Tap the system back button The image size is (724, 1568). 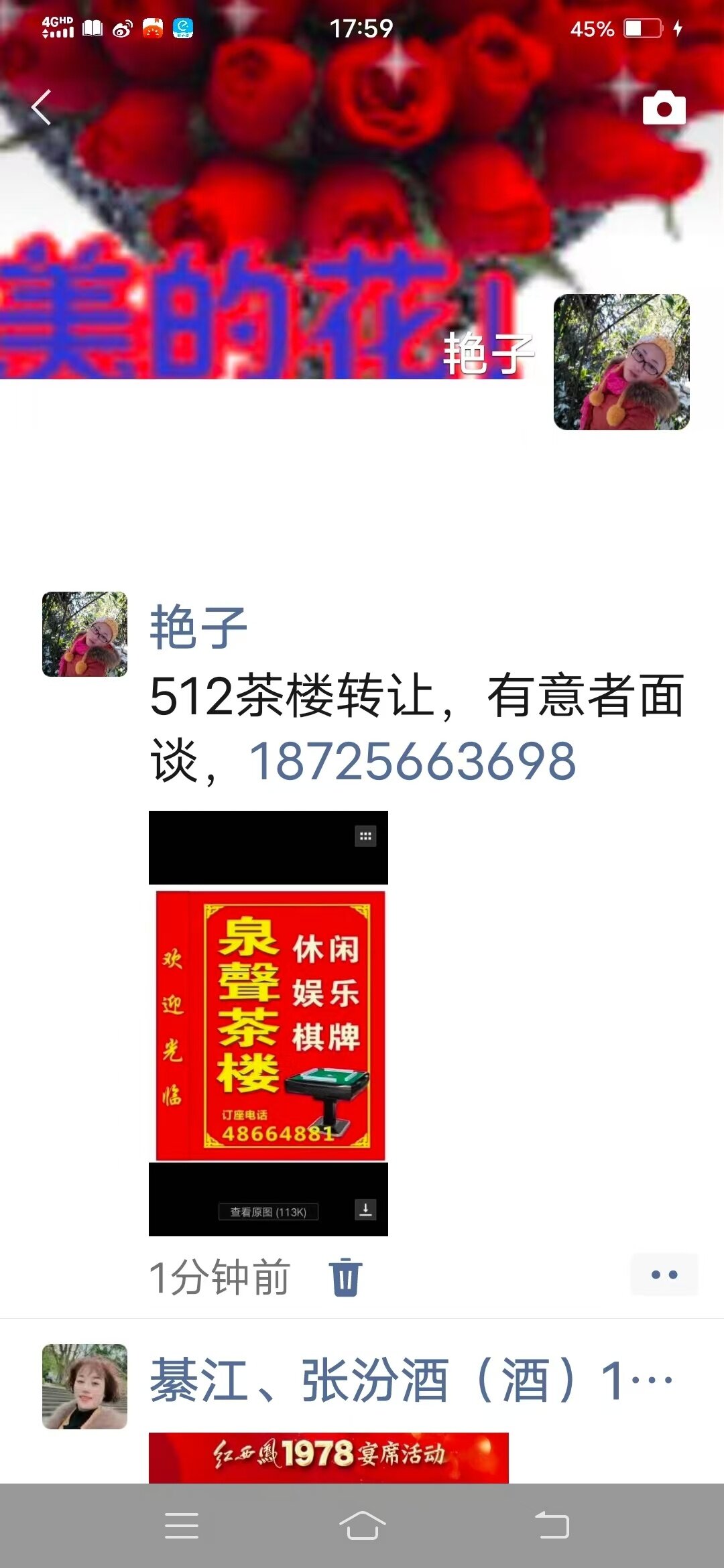click(552, 1526)
